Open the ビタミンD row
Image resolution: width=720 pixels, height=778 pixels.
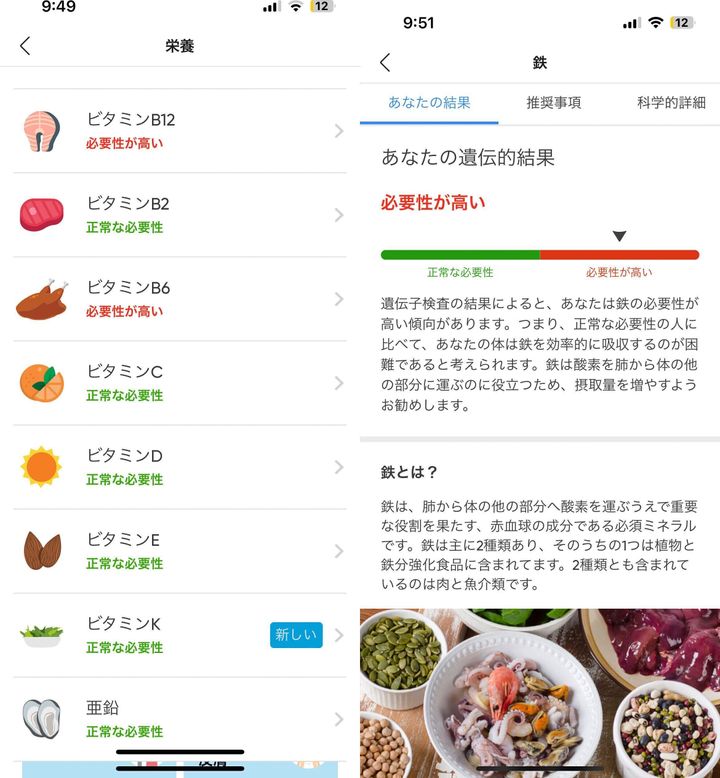click(x=180, y=467)
